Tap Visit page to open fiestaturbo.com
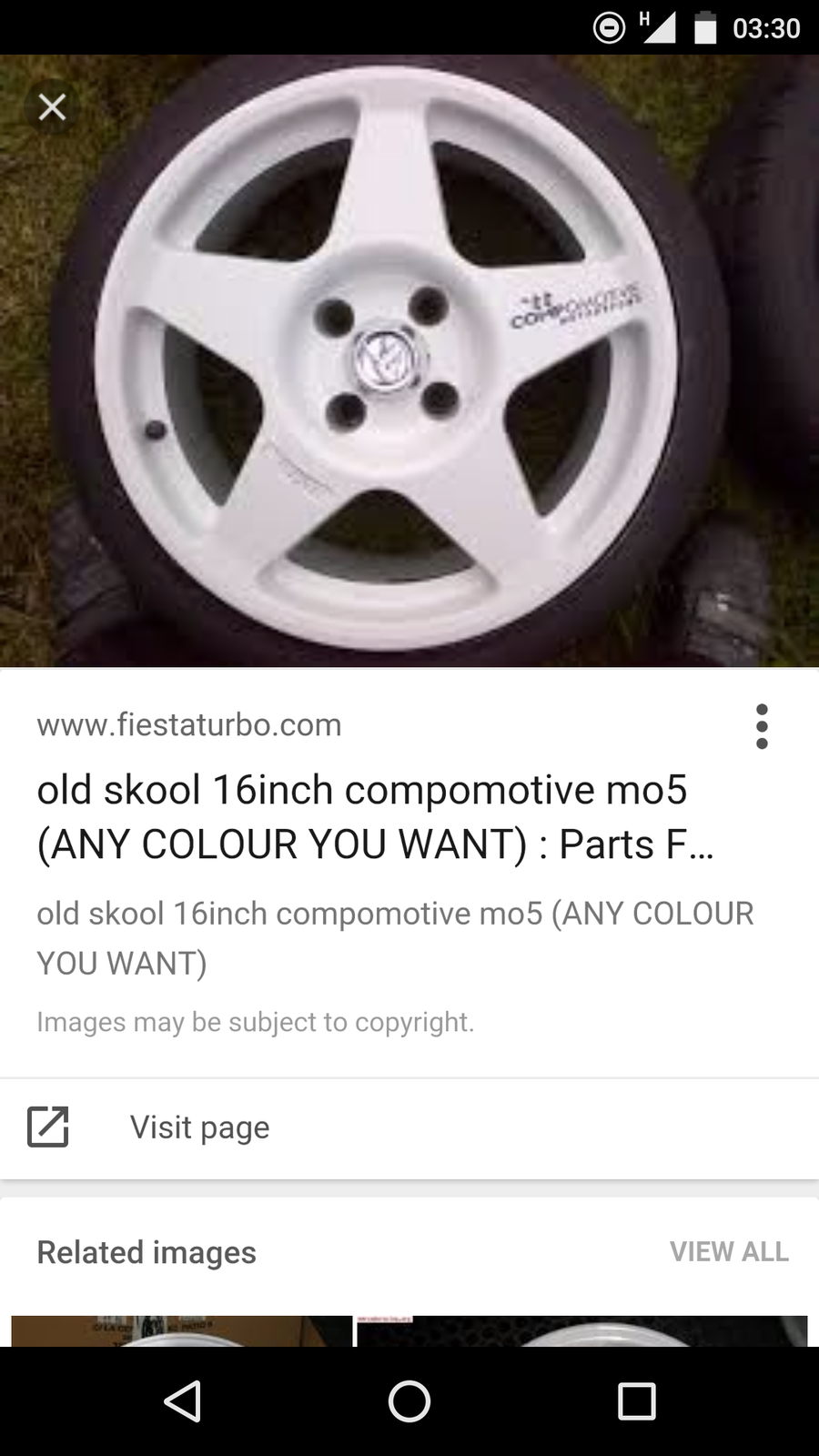819x1456 pixels. [199, 1127]
